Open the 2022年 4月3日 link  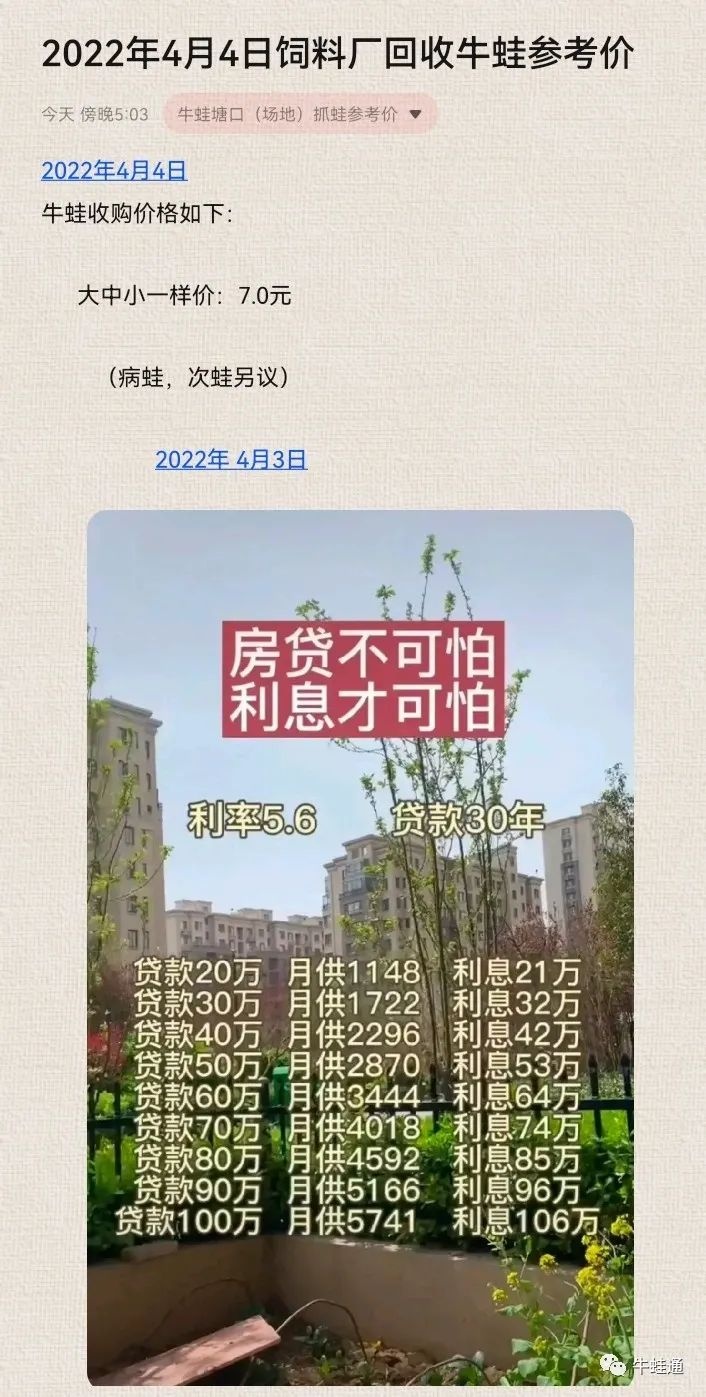[231, 460]
